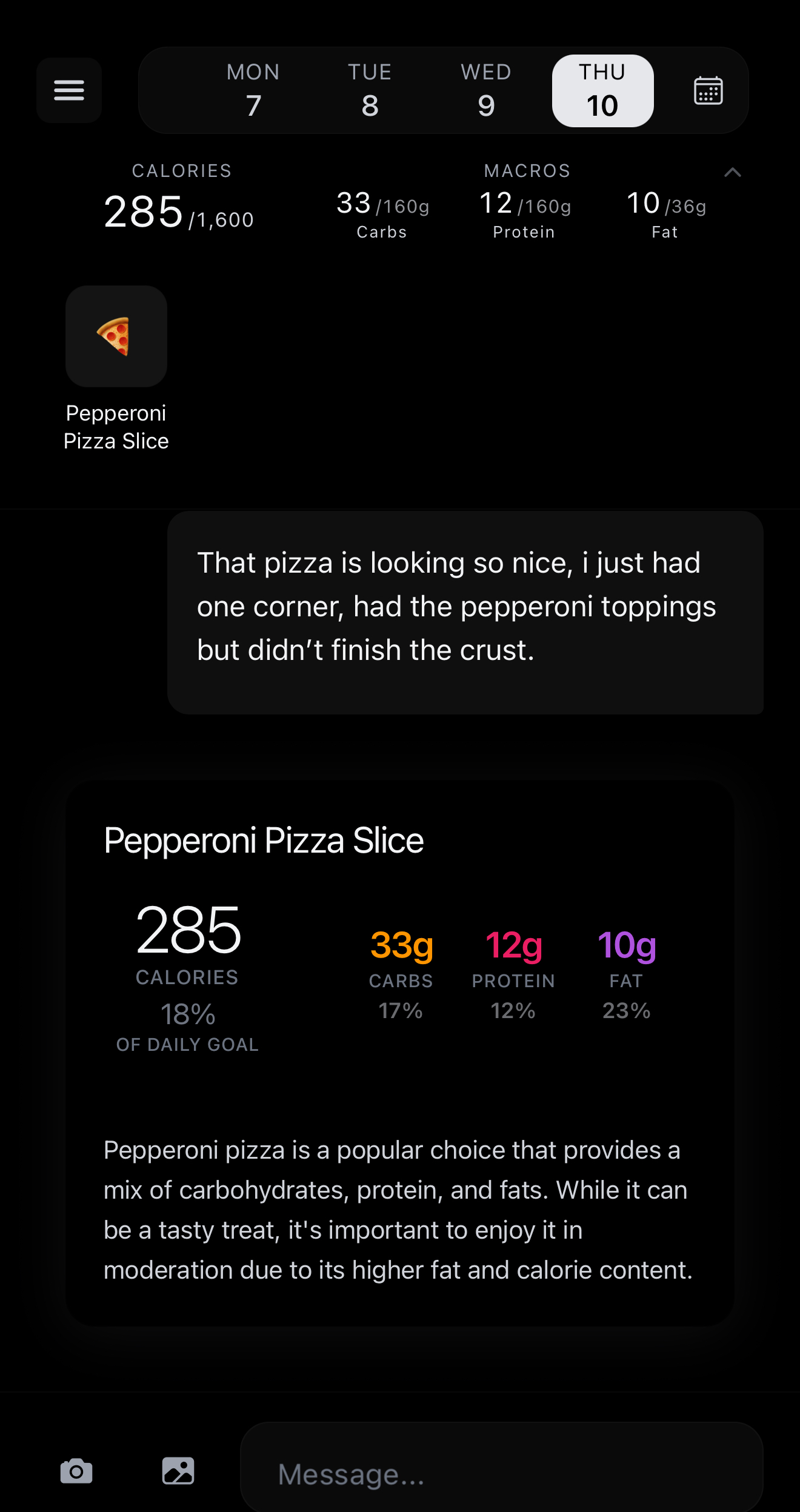This screenshot has height=1512, width=800.
Task: Collapse the calories and macros summary
Action: tap(732, 173)
